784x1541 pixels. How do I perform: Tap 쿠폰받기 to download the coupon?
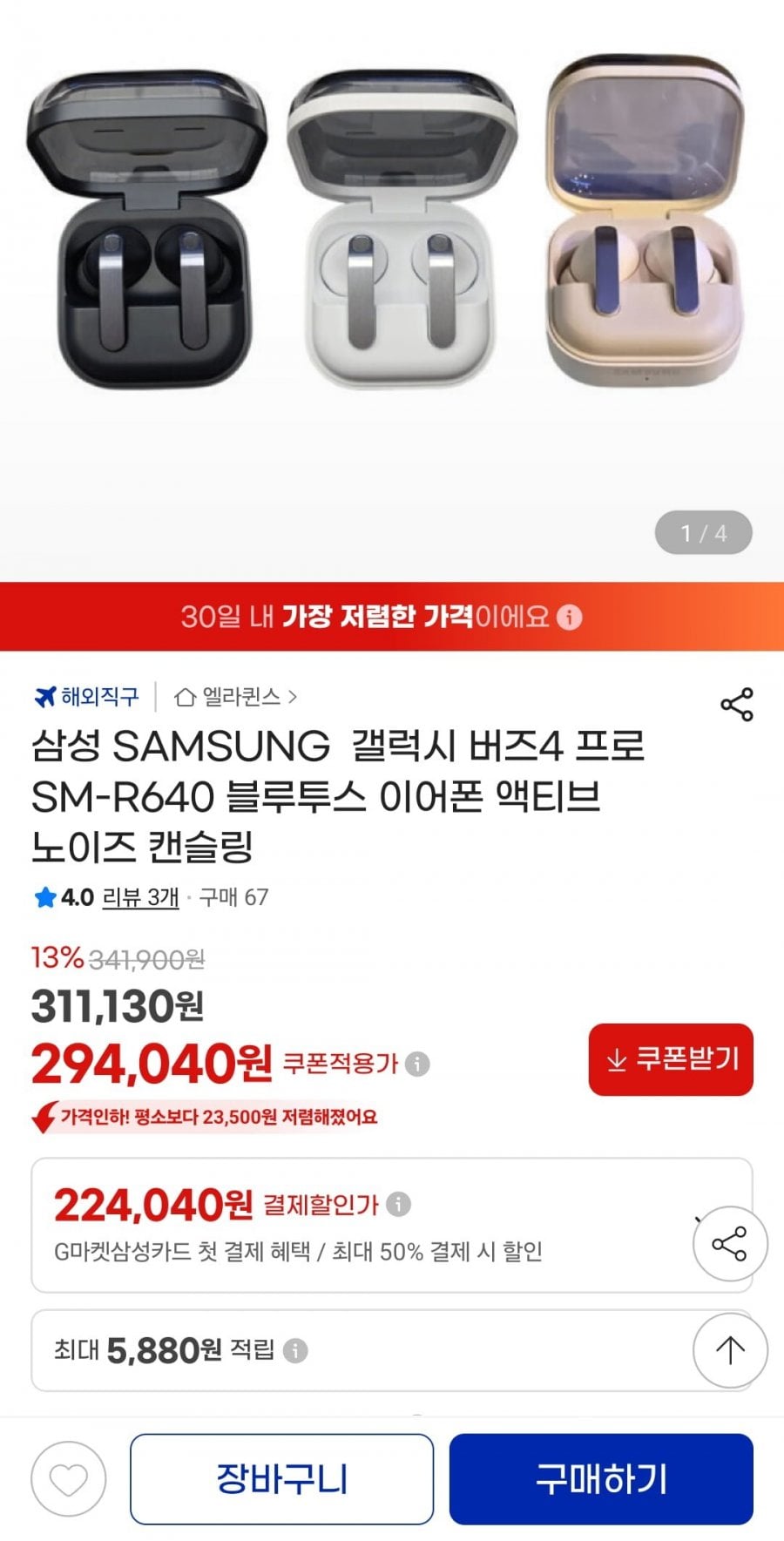click(671, 1059)
